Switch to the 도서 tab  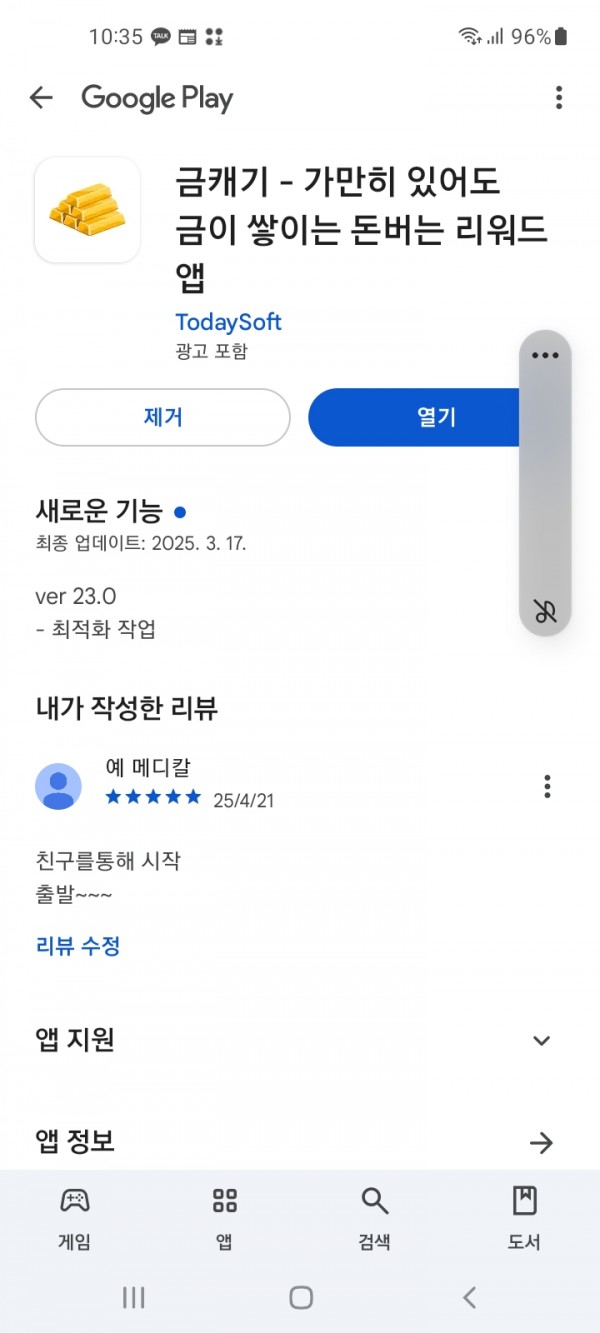click(x=525, y=1219)
